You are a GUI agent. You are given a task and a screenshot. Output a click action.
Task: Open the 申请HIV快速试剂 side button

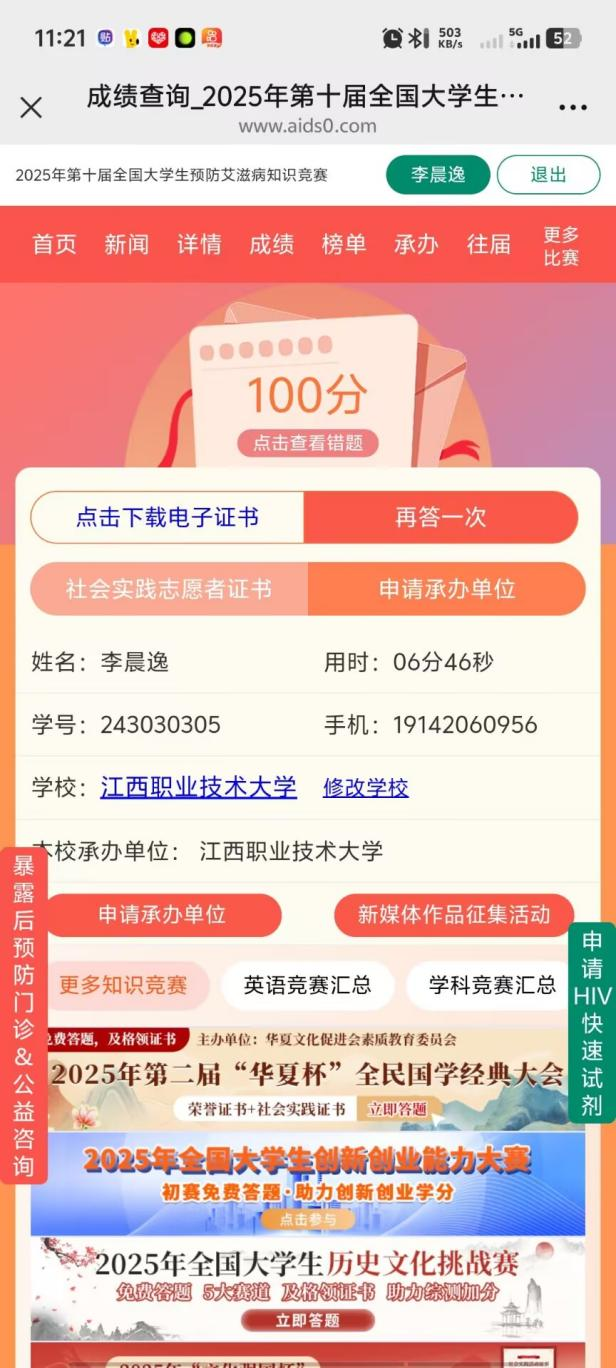(592, 1022)
